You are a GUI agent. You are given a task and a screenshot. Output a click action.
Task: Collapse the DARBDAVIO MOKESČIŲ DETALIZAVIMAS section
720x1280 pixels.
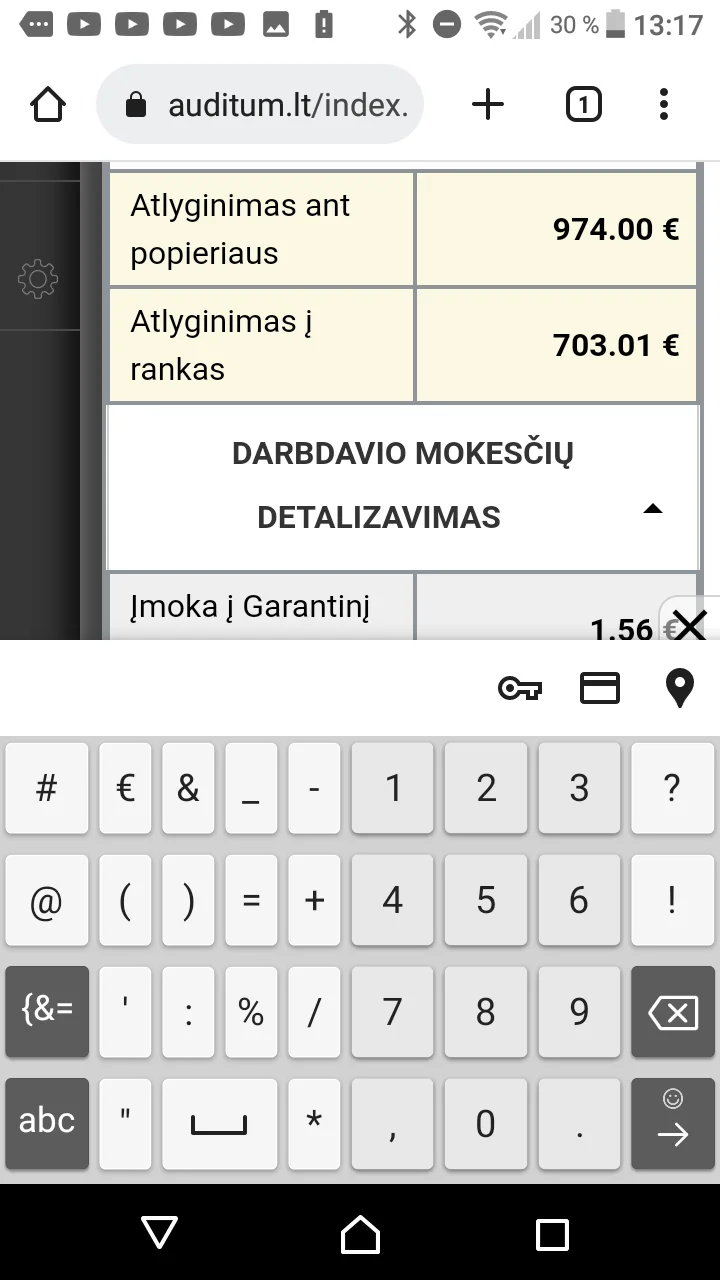[653, 508]
